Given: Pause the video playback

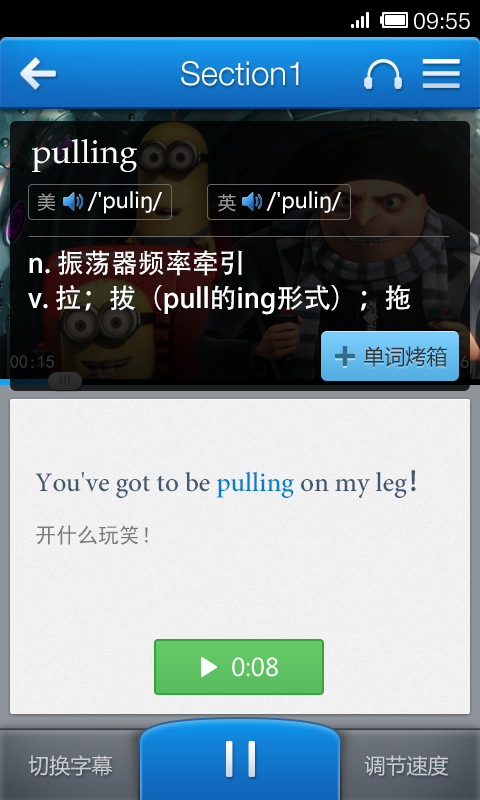Looking at the screenshot, I should [240, 760].
